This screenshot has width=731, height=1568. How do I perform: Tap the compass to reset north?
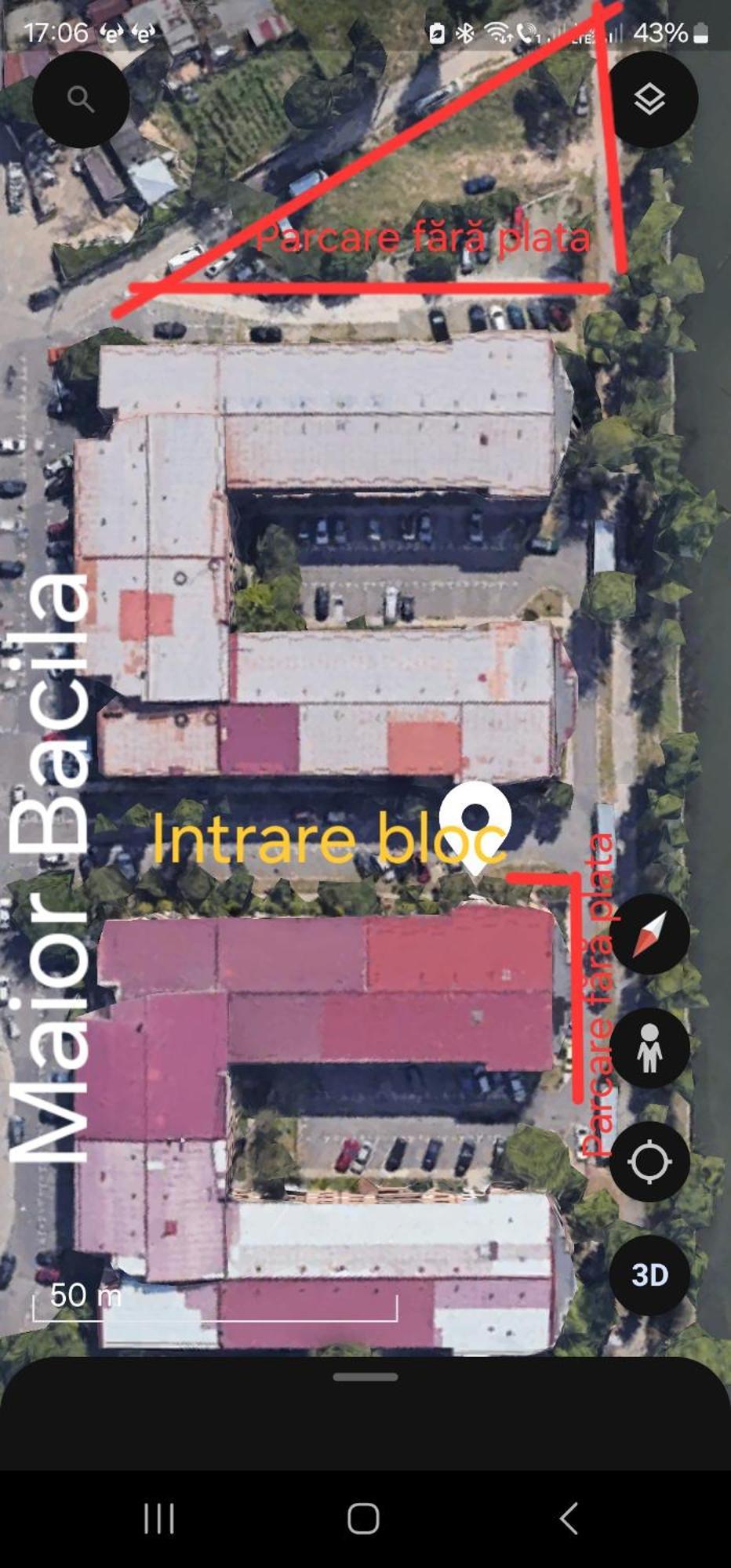coord(649,934)
